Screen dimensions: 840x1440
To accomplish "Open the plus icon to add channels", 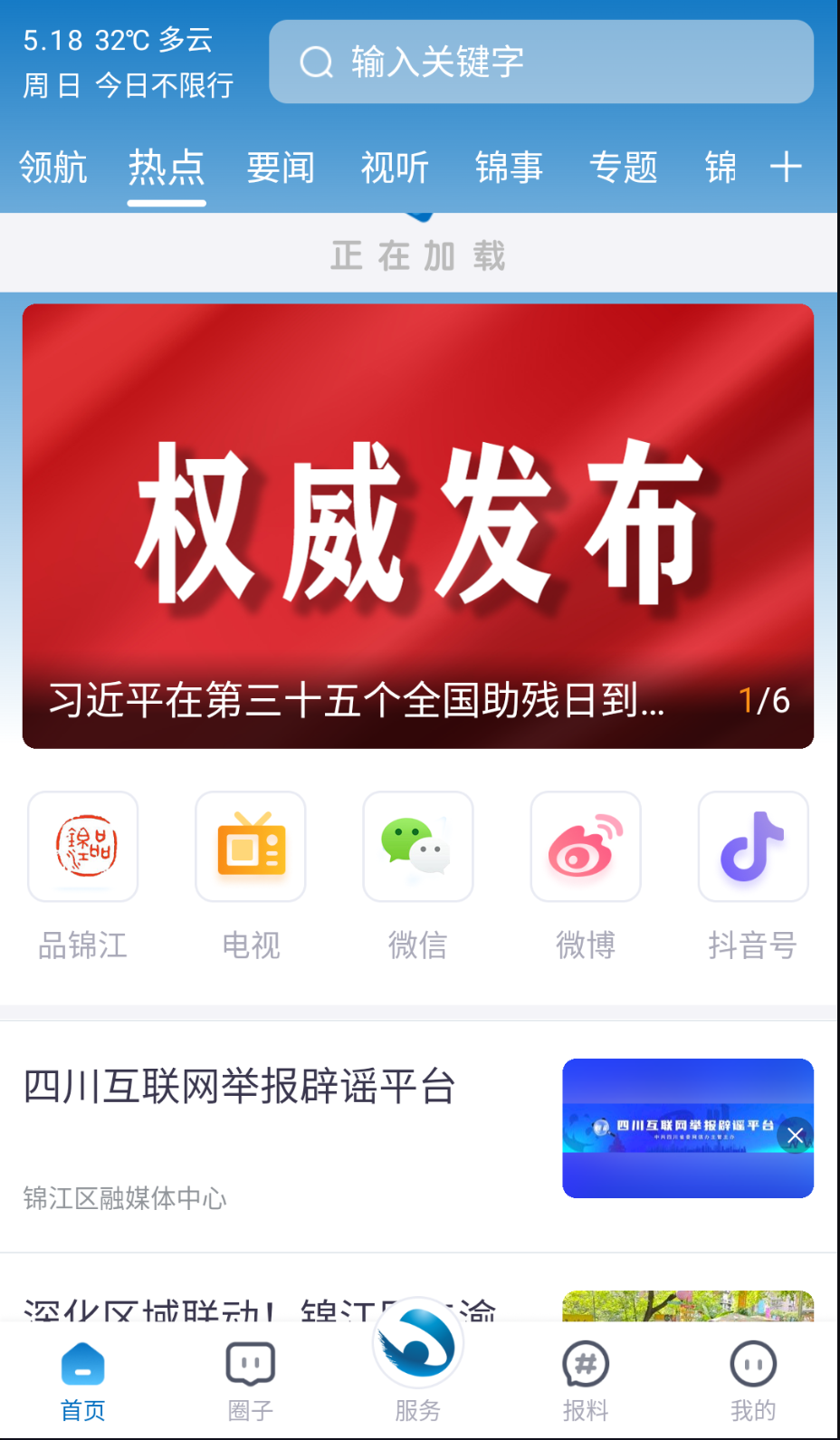I will click(786, 168).
